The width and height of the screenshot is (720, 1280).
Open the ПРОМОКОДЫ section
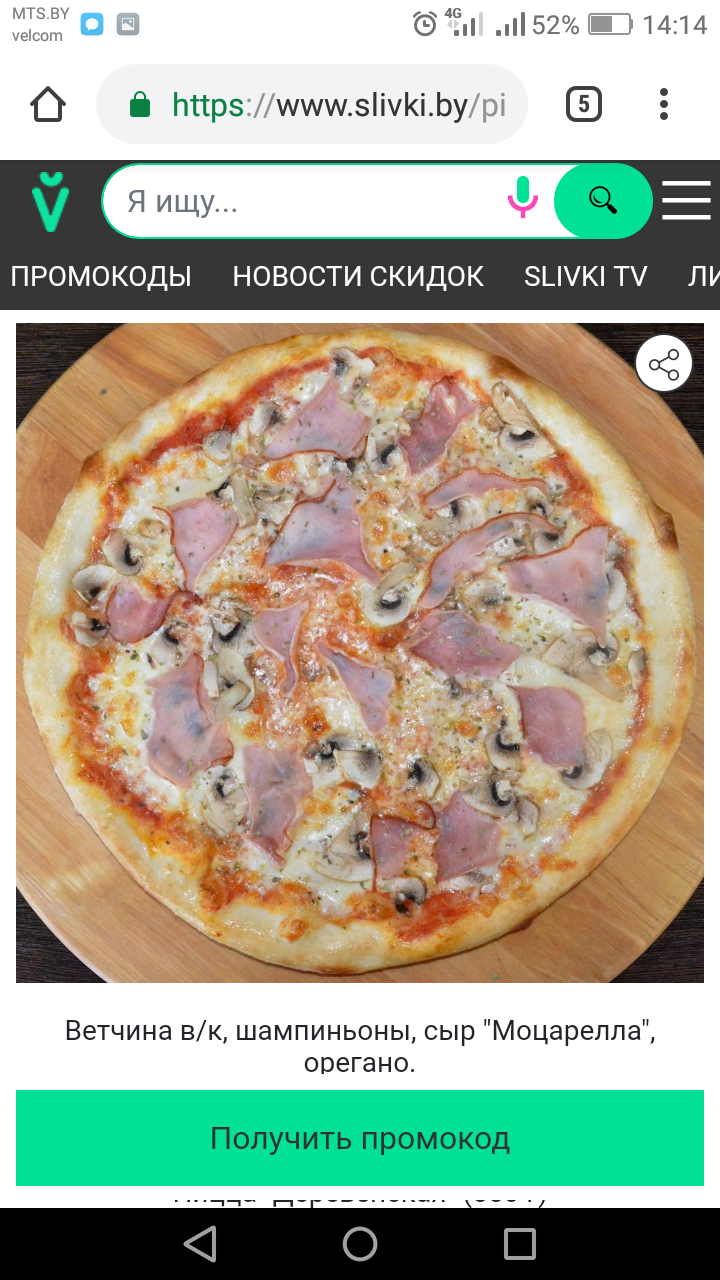[x=101, y=276]
